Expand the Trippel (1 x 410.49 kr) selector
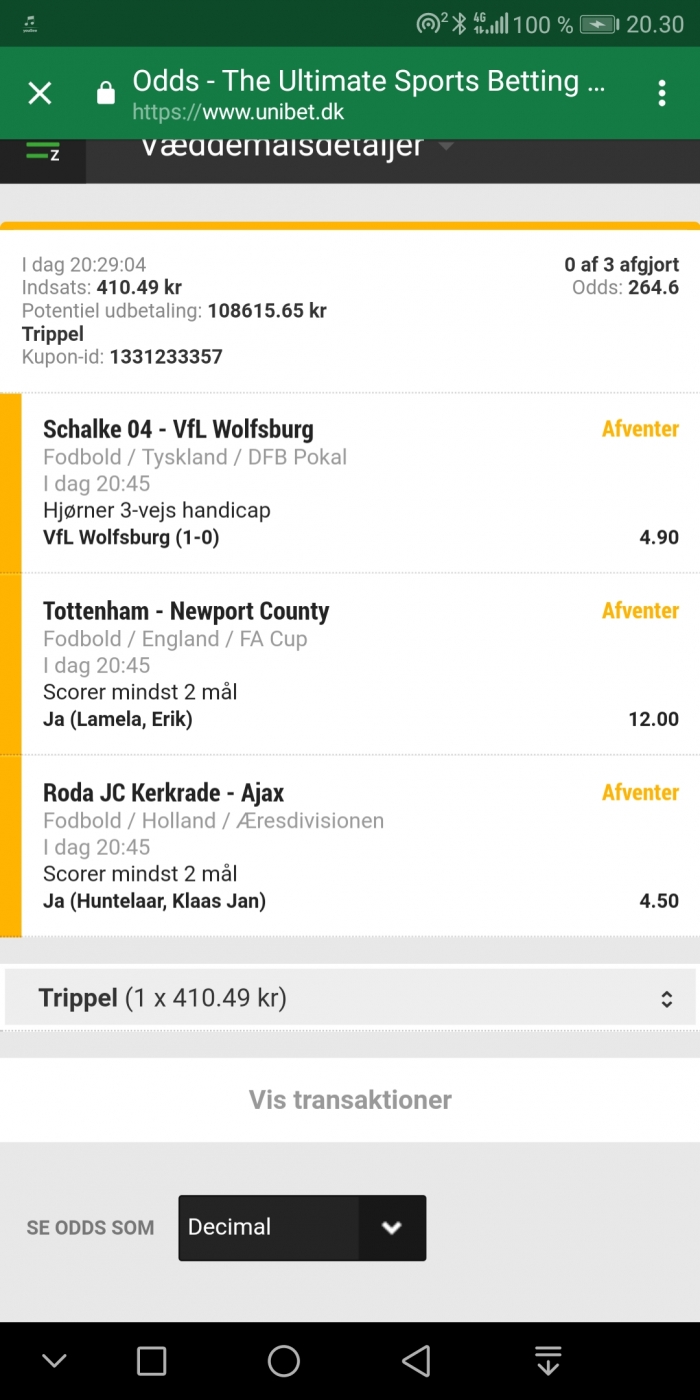 click(350, 998)
